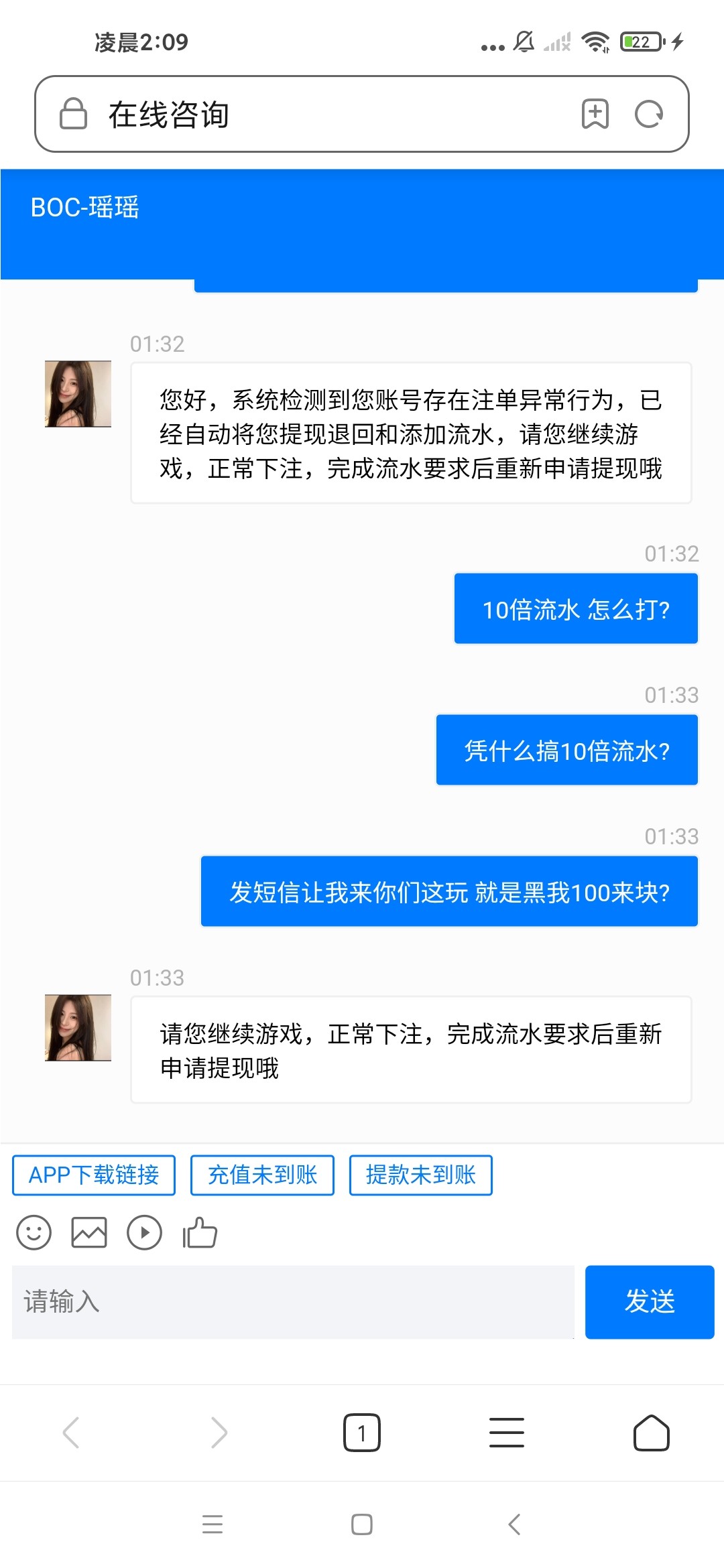Tap the system back navigation button
Image resolution: width=724 pixels, height=1568 pixels.
click(514, 1524)
